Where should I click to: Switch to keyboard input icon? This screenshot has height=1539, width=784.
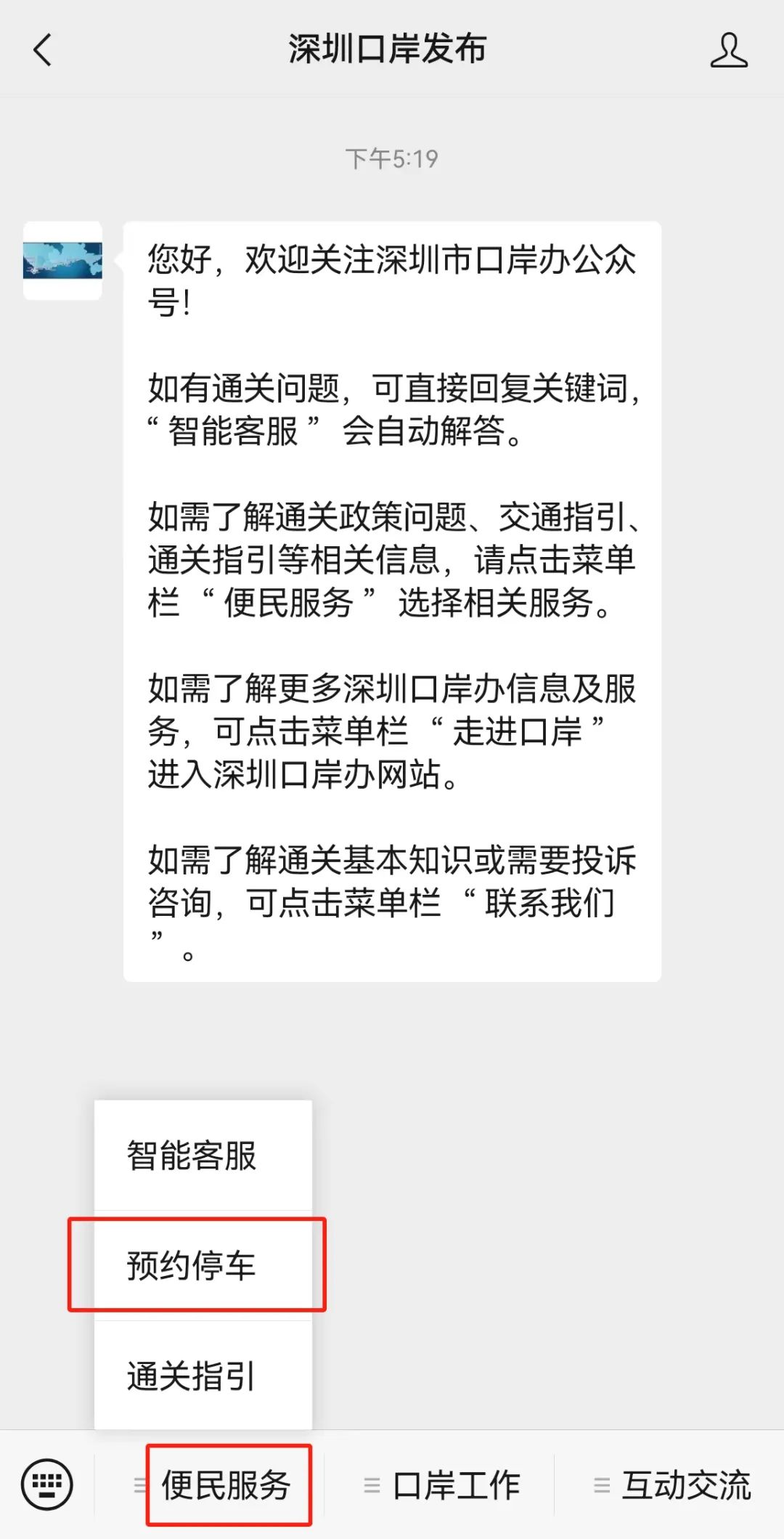47,1485
